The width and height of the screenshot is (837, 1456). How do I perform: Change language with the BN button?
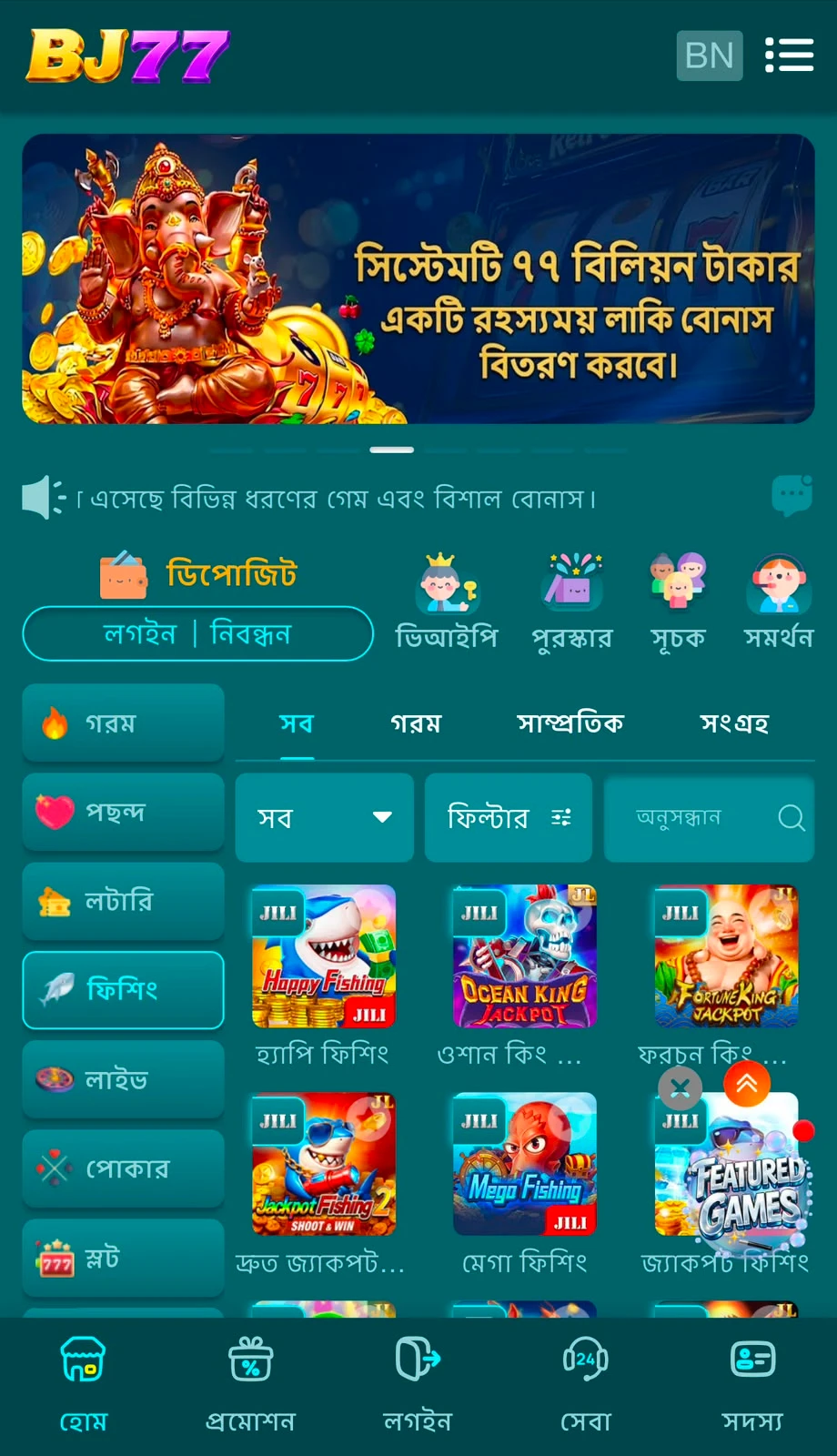[710, 56]
